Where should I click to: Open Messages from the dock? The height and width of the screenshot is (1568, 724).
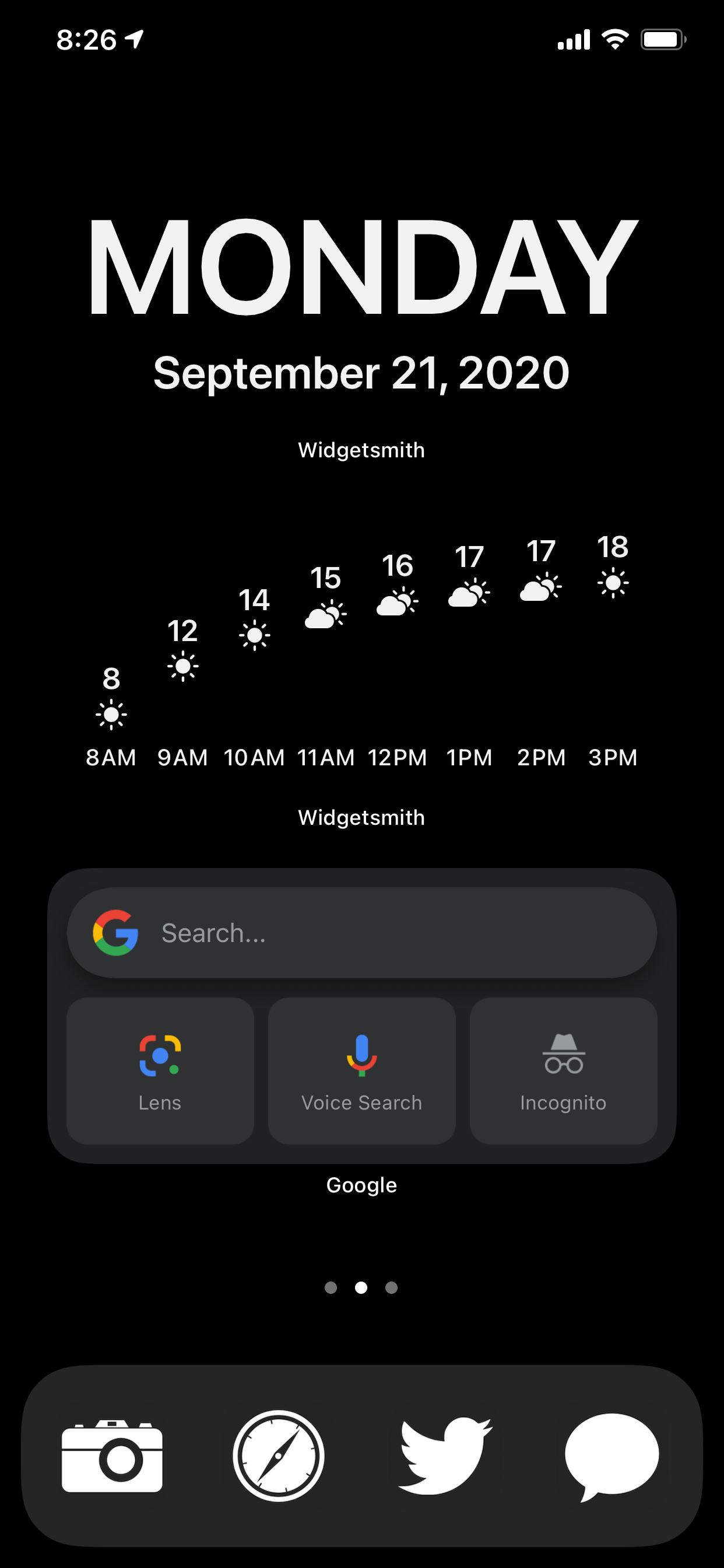pos(611,1456)
